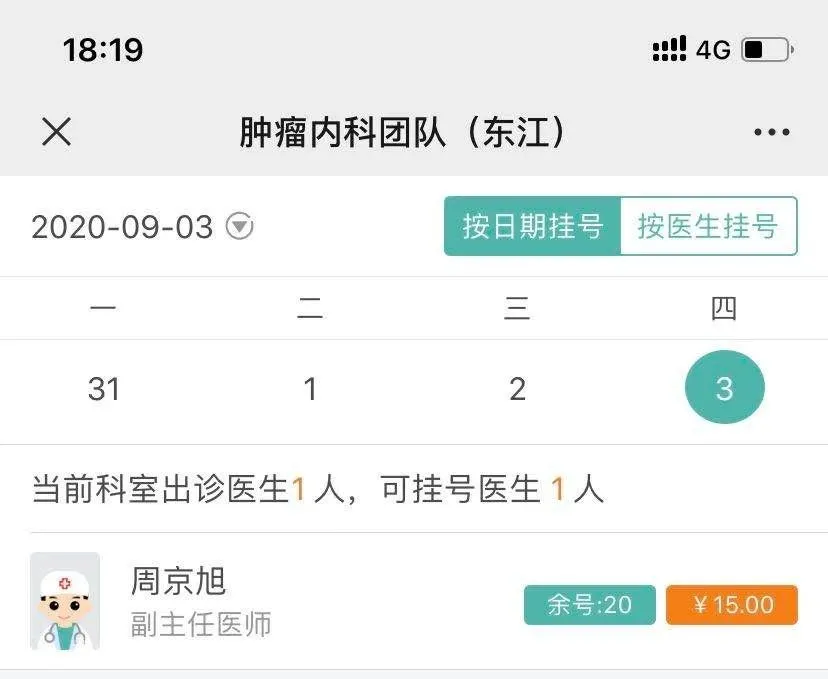This screenshot has width=828, height=679.
Task: Open the three-dot overflow menu
Action: (771, 132)
